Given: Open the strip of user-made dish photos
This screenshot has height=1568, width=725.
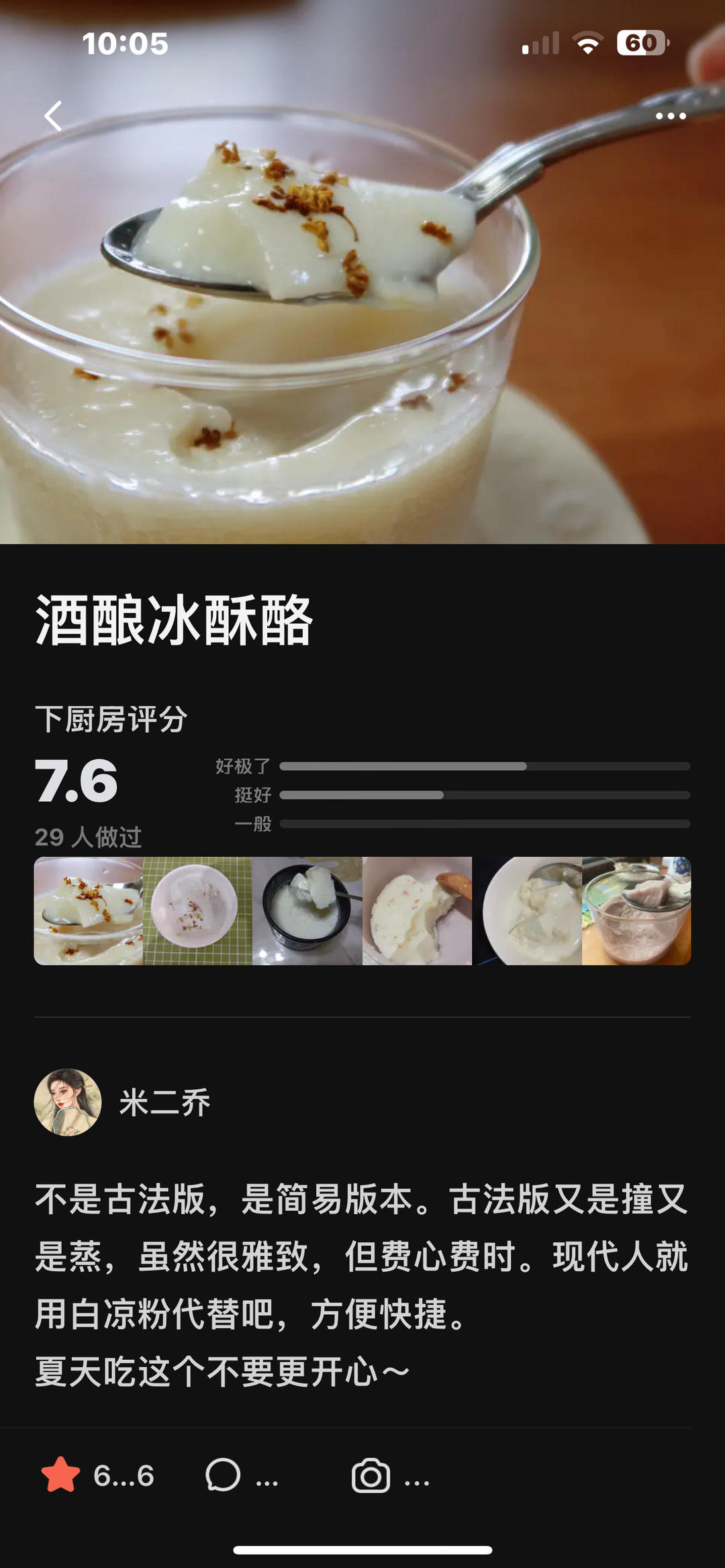Looking at the screenshot, I should 362,911.
